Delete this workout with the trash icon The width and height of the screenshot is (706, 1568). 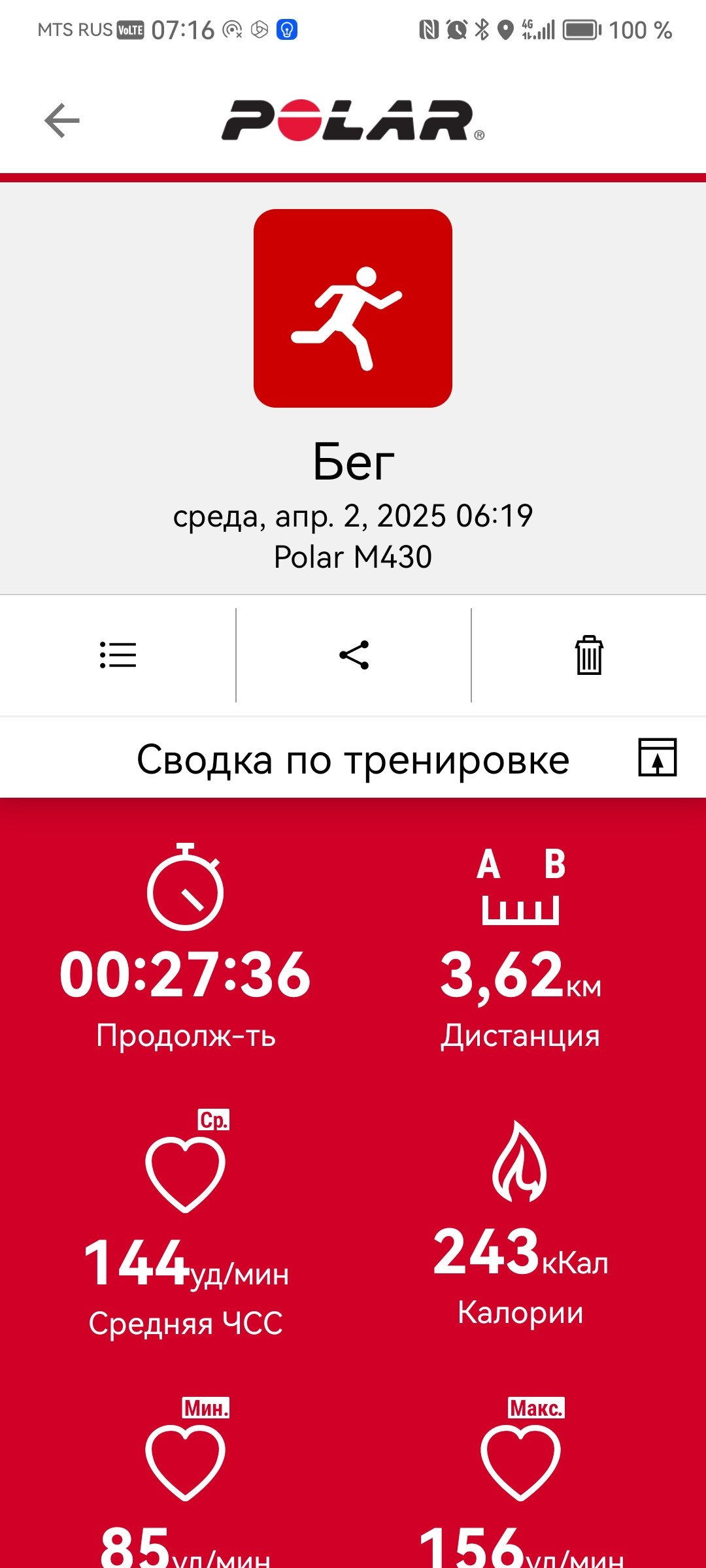pos(589,655)
